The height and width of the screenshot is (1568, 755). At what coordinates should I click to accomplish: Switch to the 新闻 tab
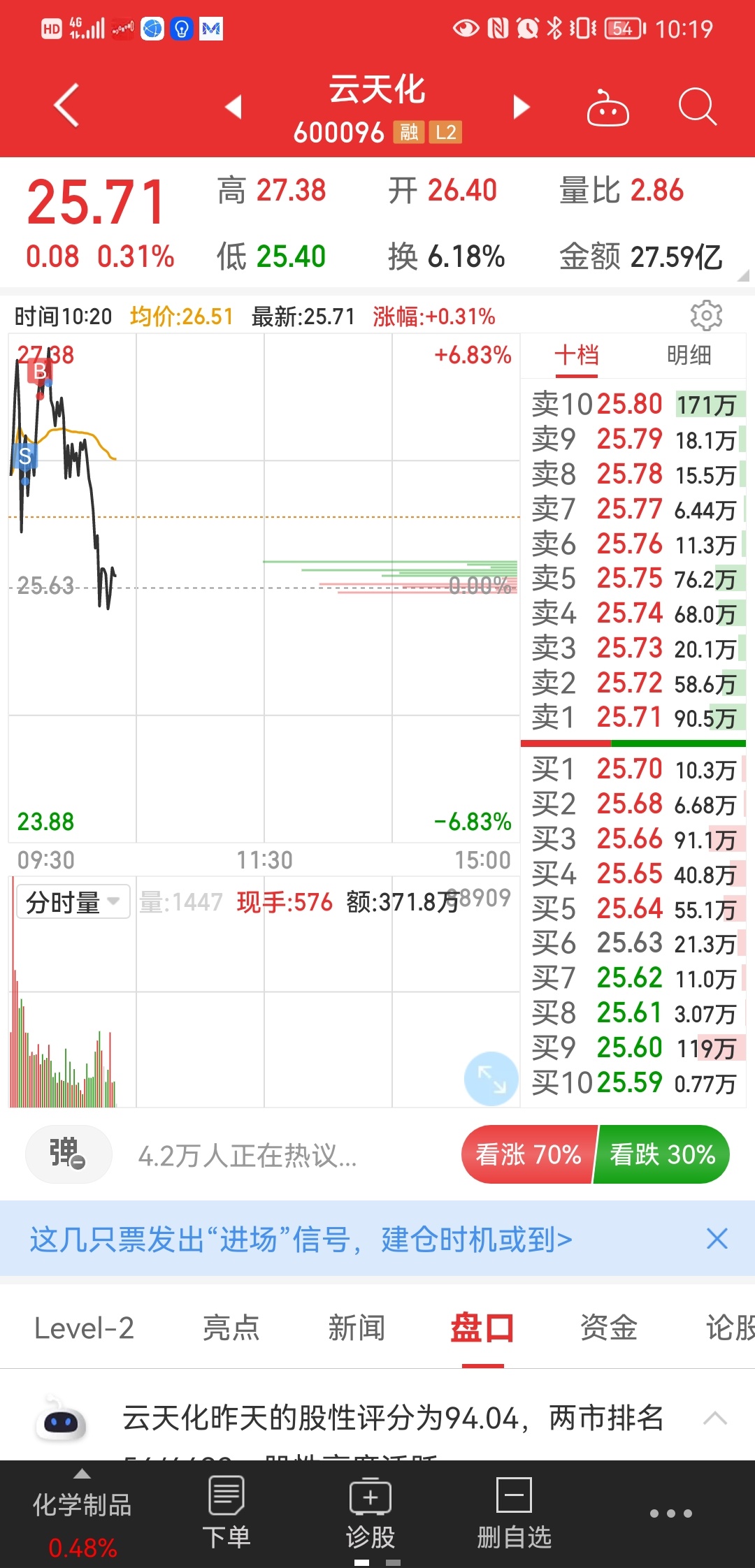pos(357,1328)
